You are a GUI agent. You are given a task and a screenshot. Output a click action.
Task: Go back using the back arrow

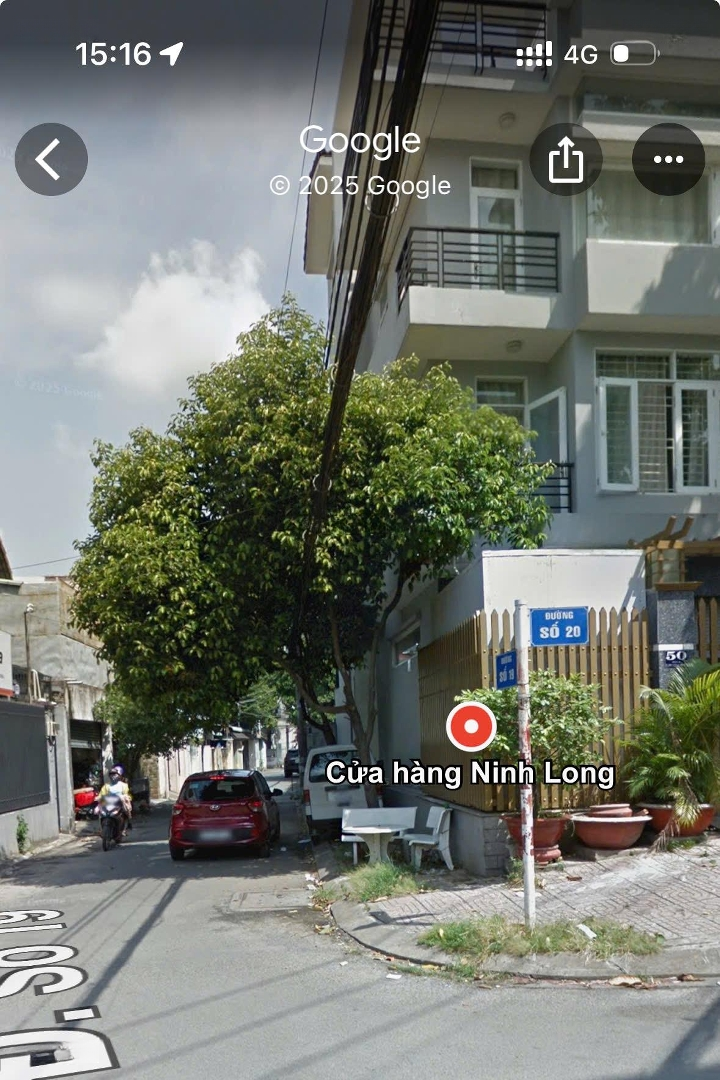tap(51, 159)
